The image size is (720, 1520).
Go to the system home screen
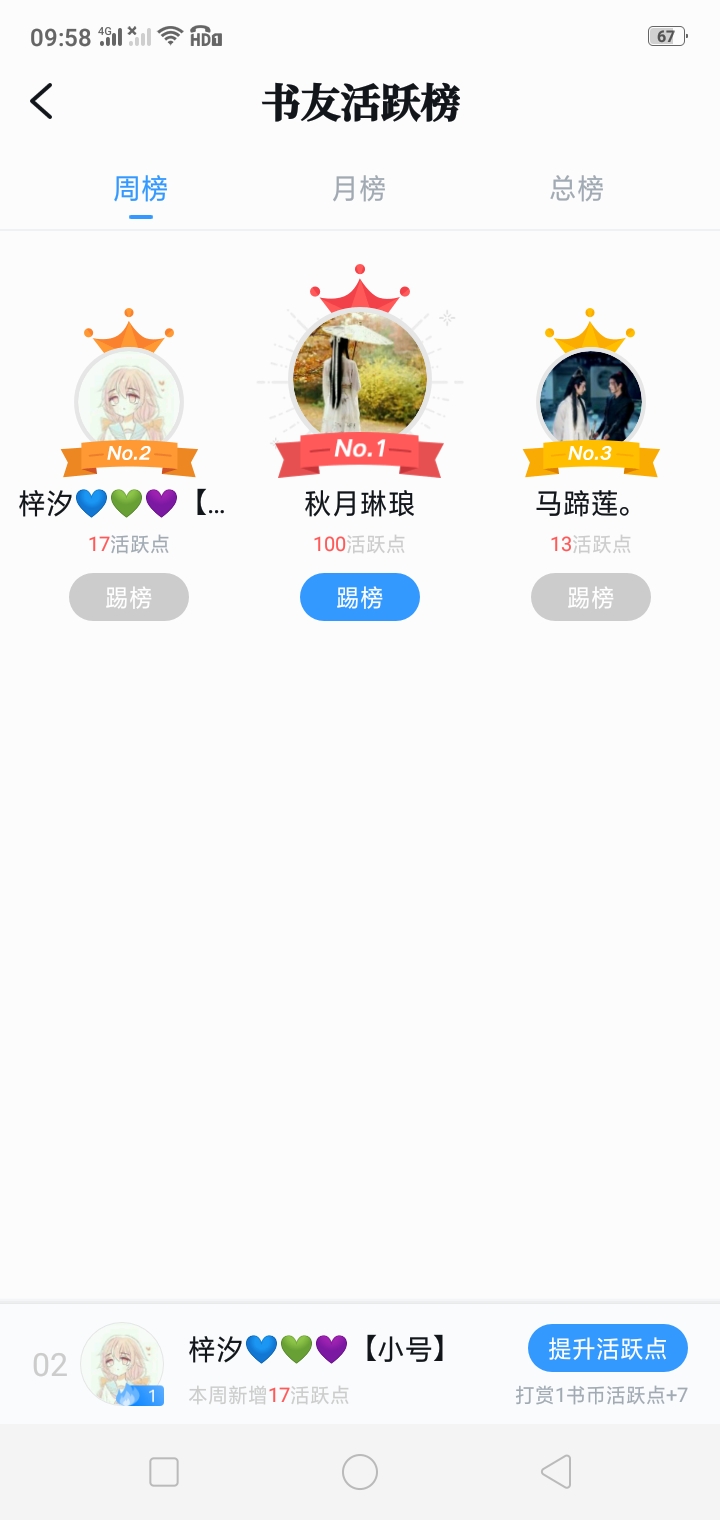pyautogui.click(x=360, y=1472)
